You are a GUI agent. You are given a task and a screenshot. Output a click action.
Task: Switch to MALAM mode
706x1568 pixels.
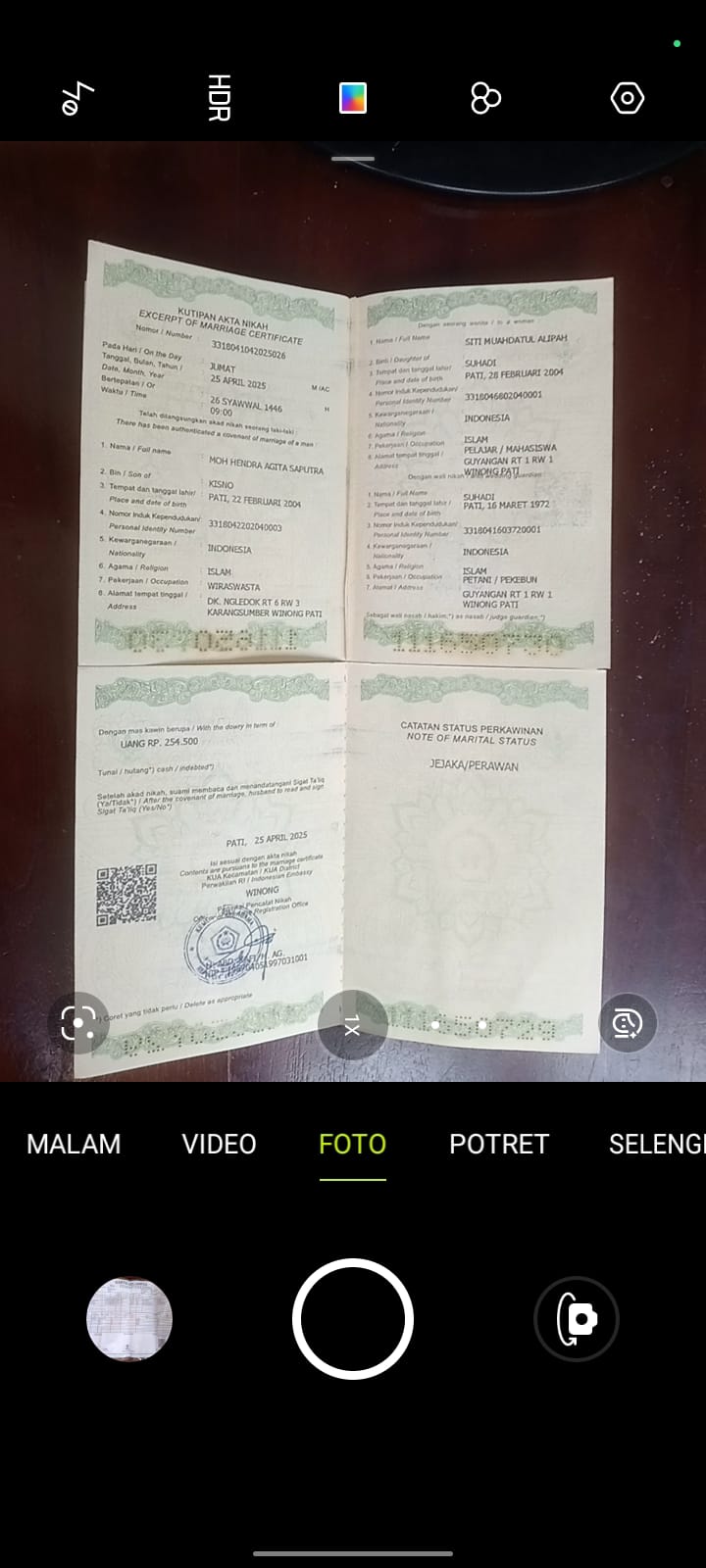(74, 1144)
